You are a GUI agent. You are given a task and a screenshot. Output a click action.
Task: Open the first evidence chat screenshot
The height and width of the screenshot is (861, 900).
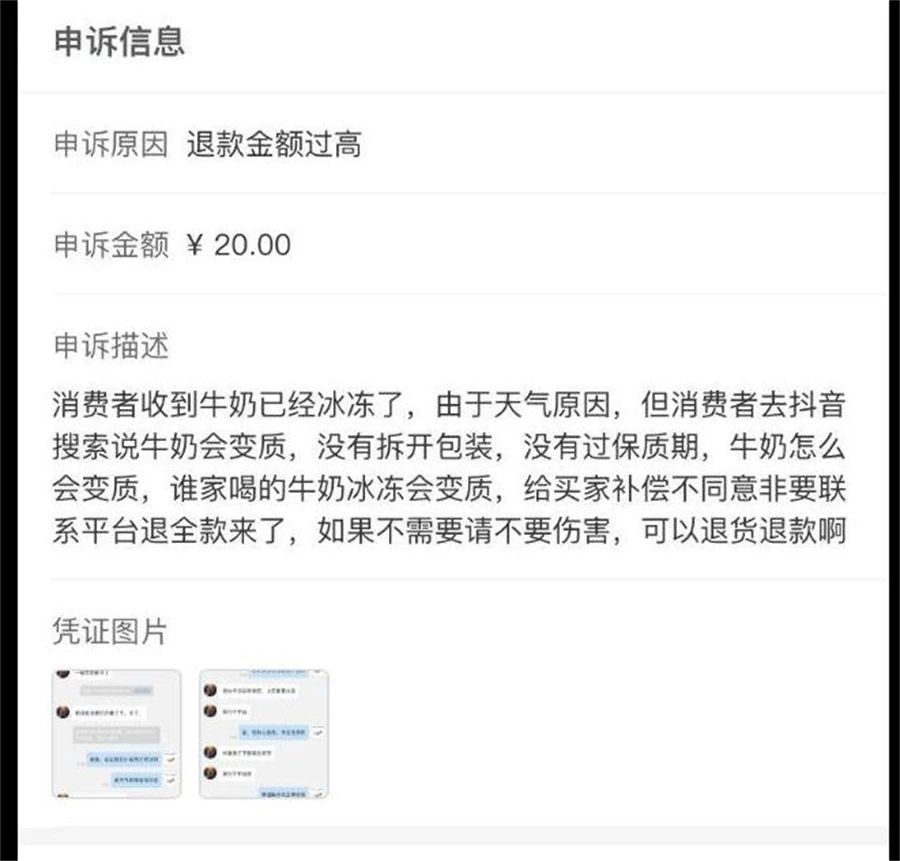(x=117, y=733)
